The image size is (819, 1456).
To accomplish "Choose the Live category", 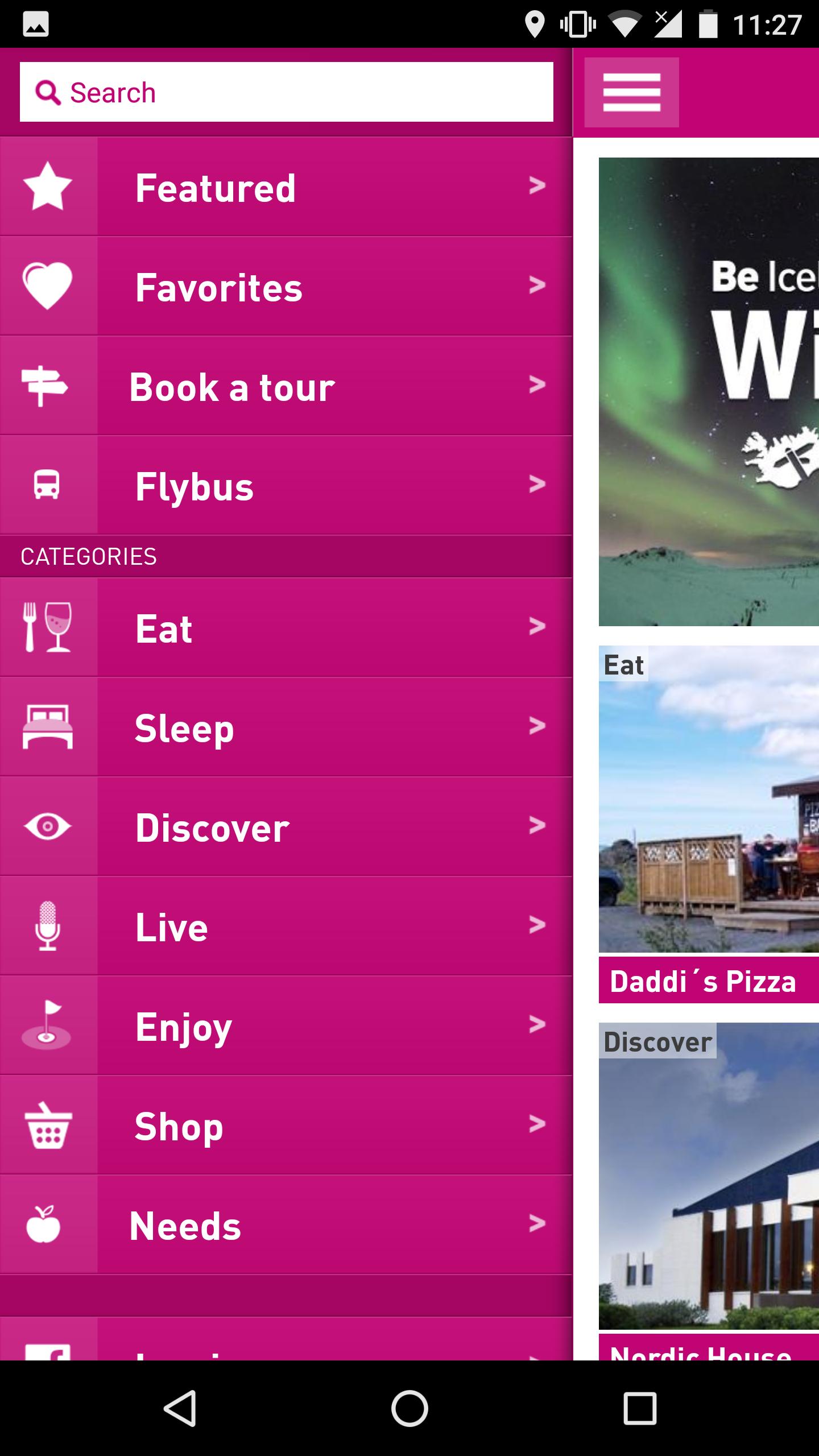I will 286,926.
